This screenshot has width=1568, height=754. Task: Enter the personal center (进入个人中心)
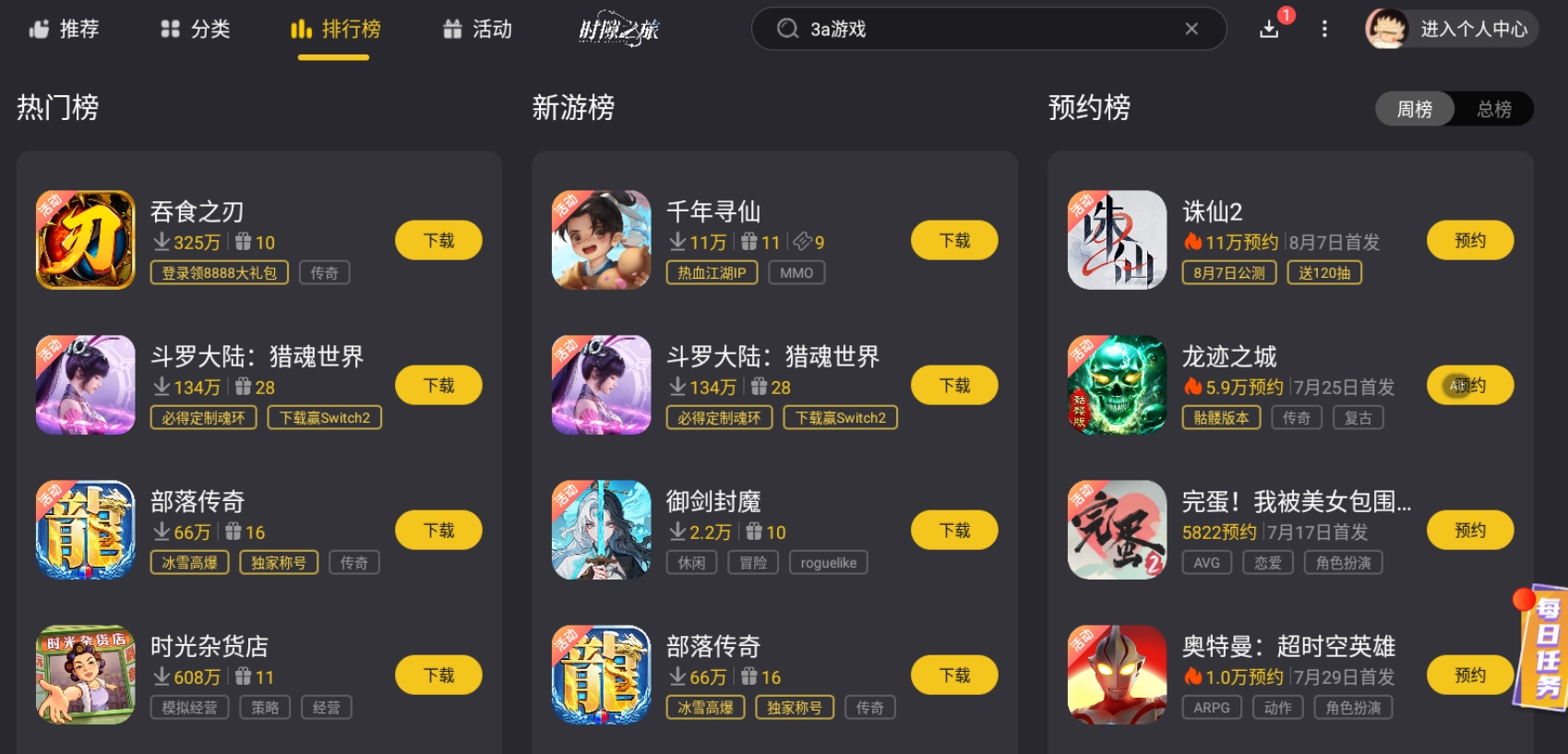point(1453,30)
